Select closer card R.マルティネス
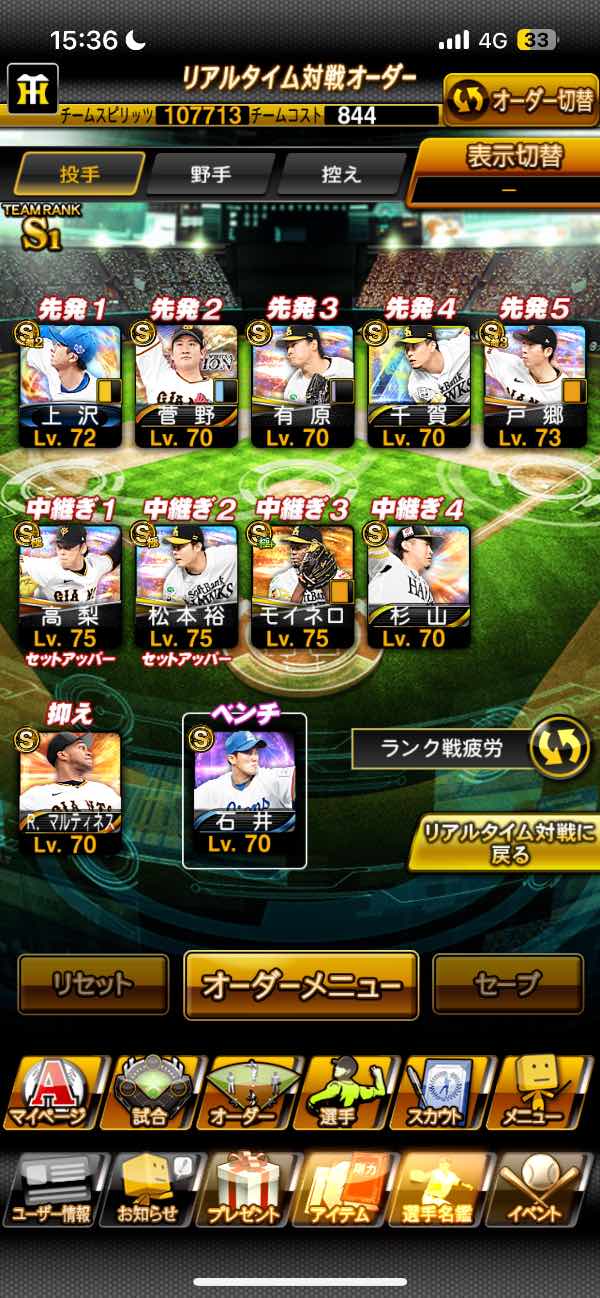The height and width of the screenshot is (1298, 600). [70, 790]
